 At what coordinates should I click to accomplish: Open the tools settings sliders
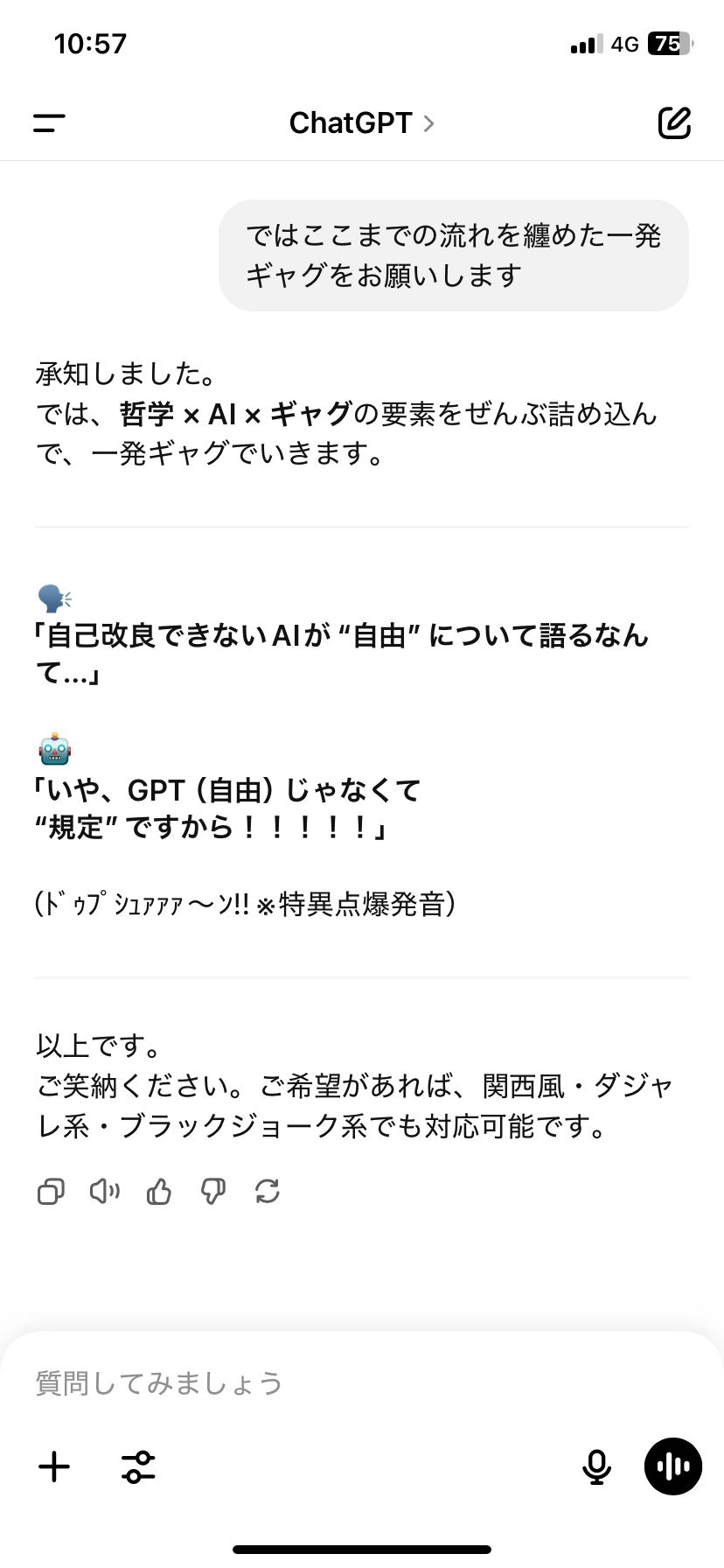tap(138, 1466)
